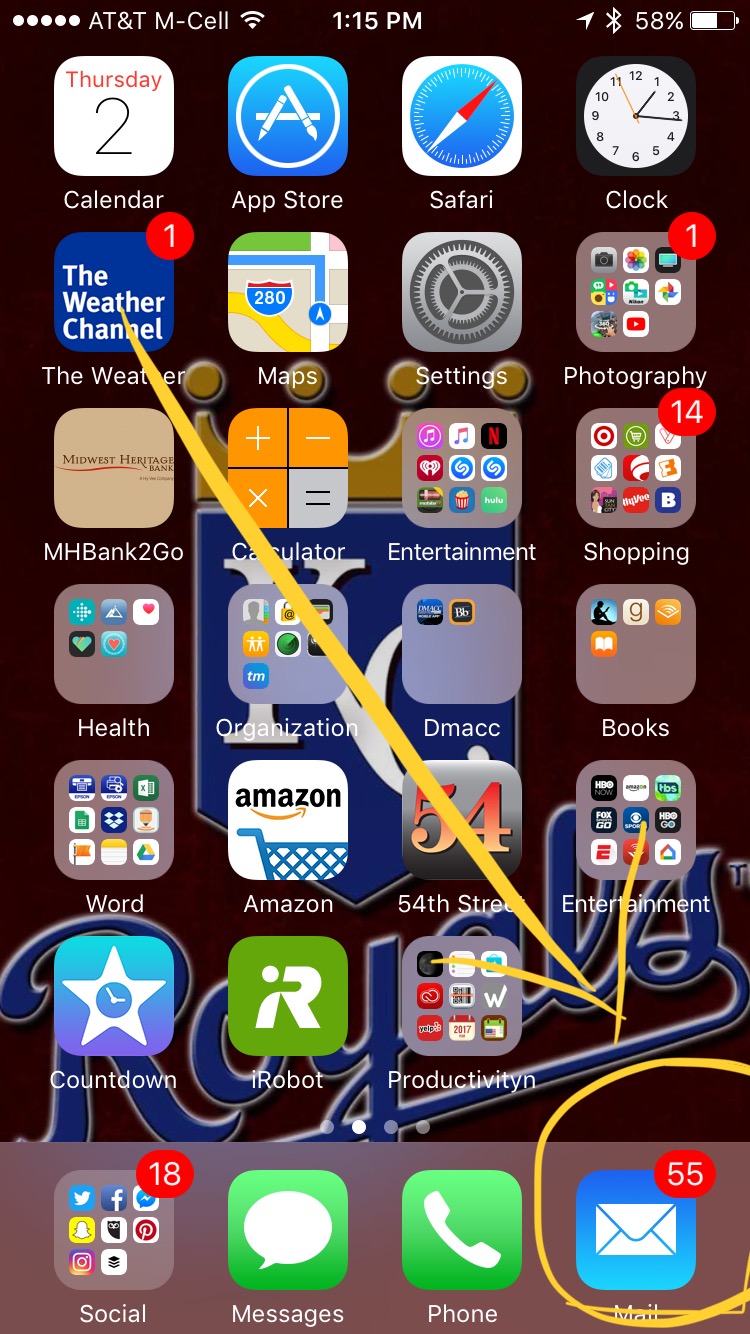Viewport: 750px width, 1334px height.
Task: Open the Calculator
Action: 287,468
